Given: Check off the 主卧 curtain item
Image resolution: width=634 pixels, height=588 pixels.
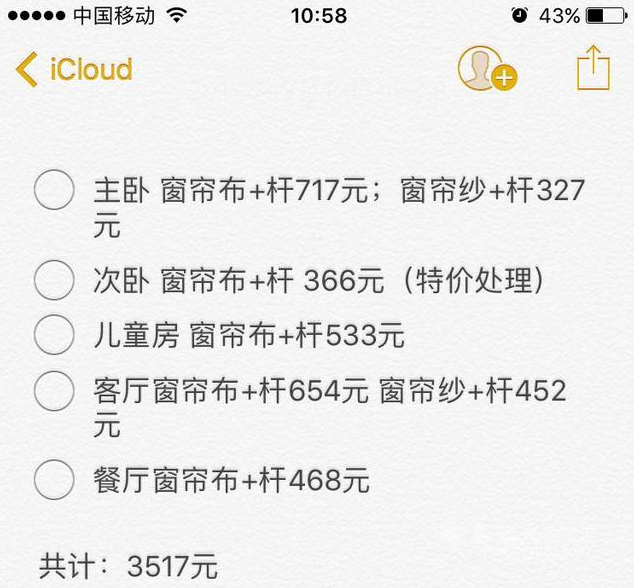Looking at the screenshot, I should pos(54,190).
